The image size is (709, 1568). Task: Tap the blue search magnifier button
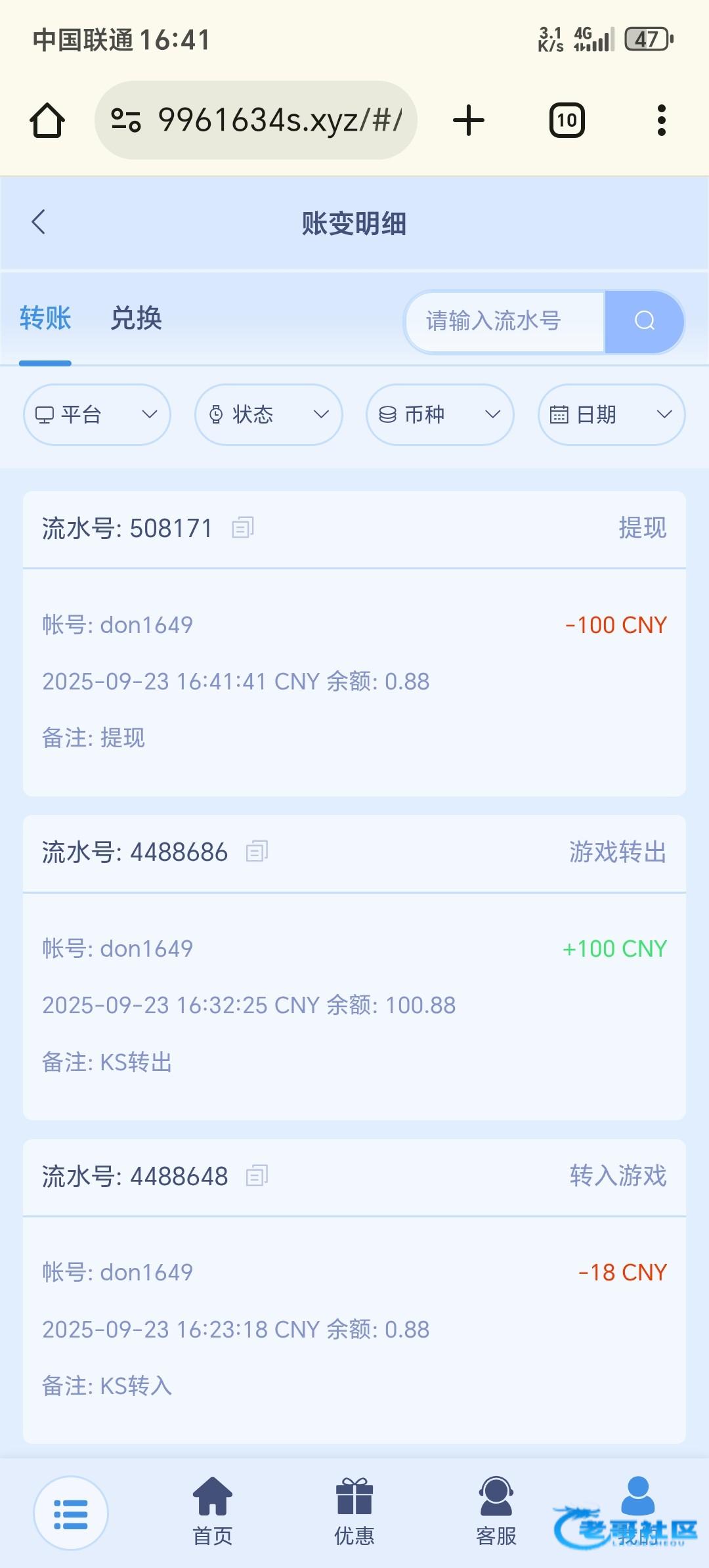tap(644, 321)
